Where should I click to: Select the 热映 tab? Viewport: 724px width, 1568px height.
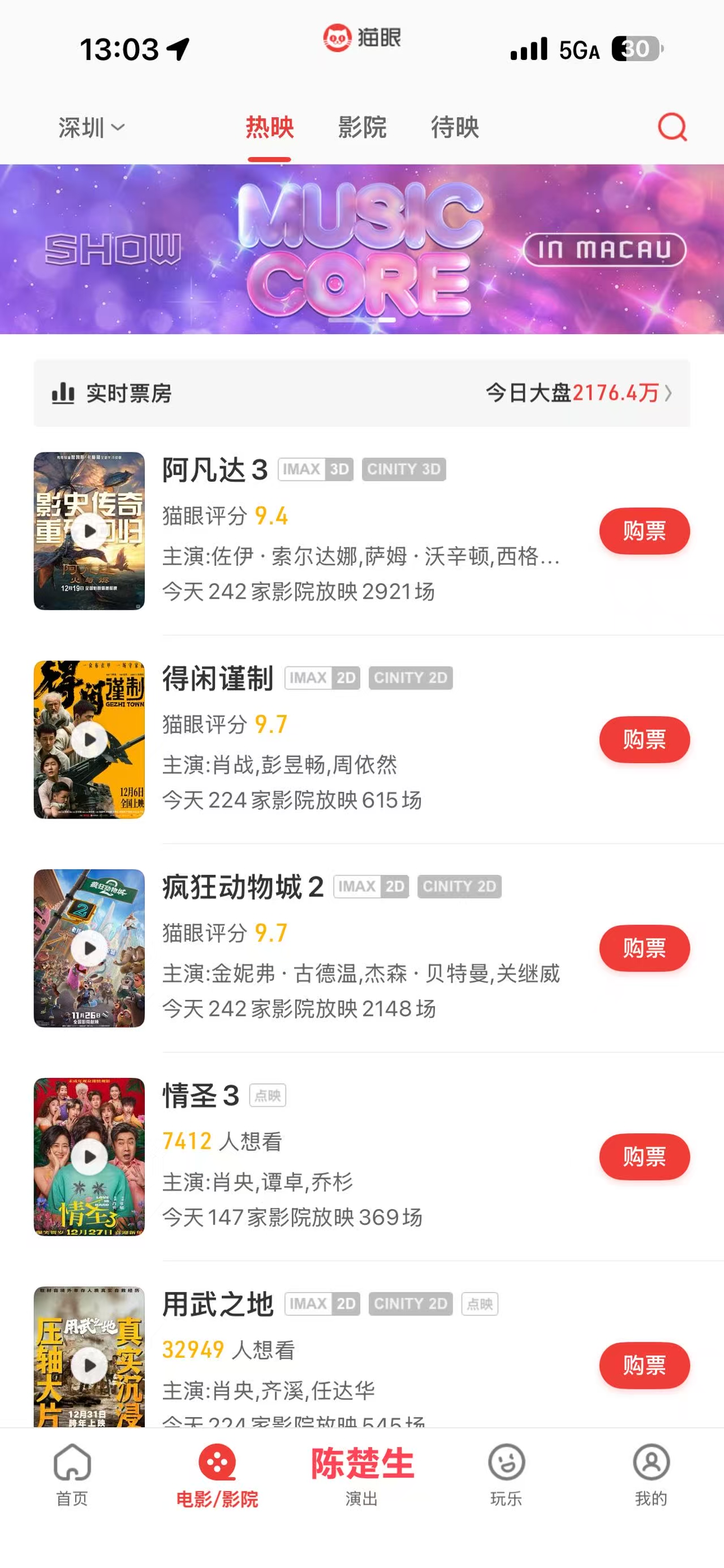270,128
